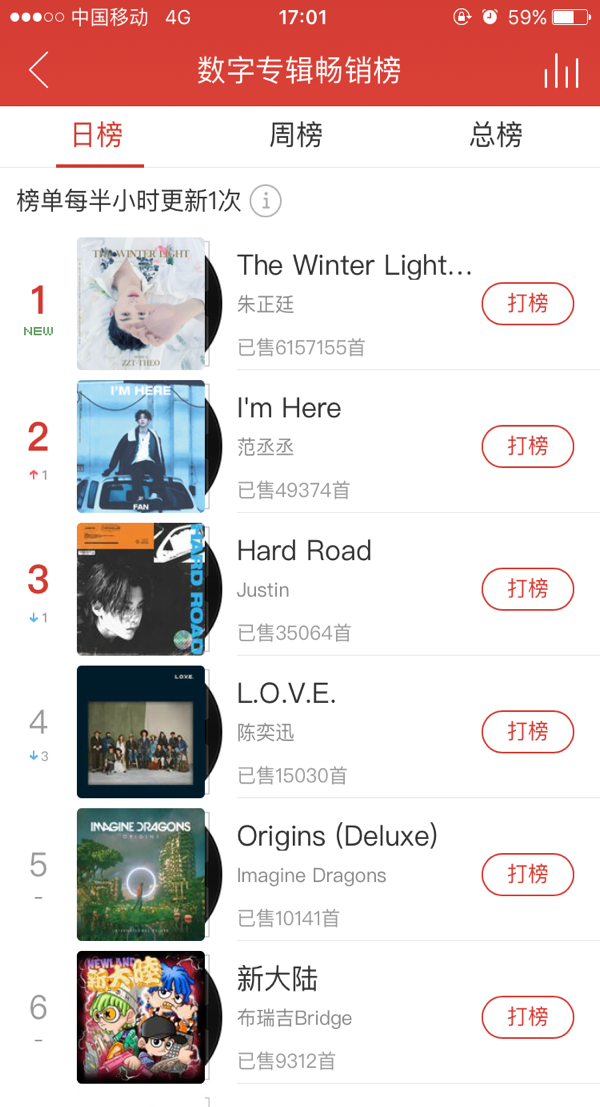Select the 日榜 tab
Image resolution: width=600 pixels, height=1107 pixels.
point(98,135)
